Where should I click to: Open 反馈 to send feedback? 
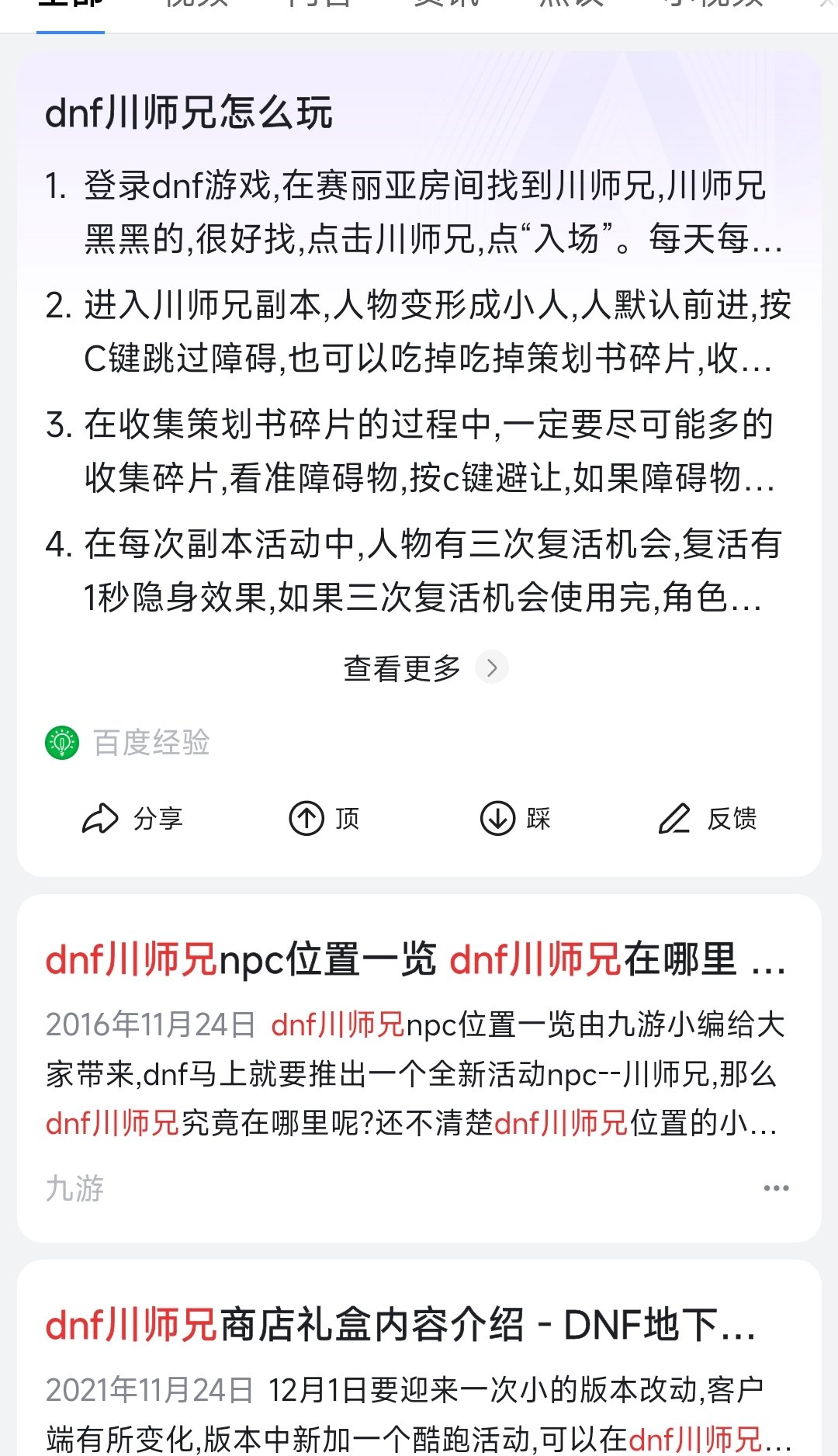[x=707, y=818]
